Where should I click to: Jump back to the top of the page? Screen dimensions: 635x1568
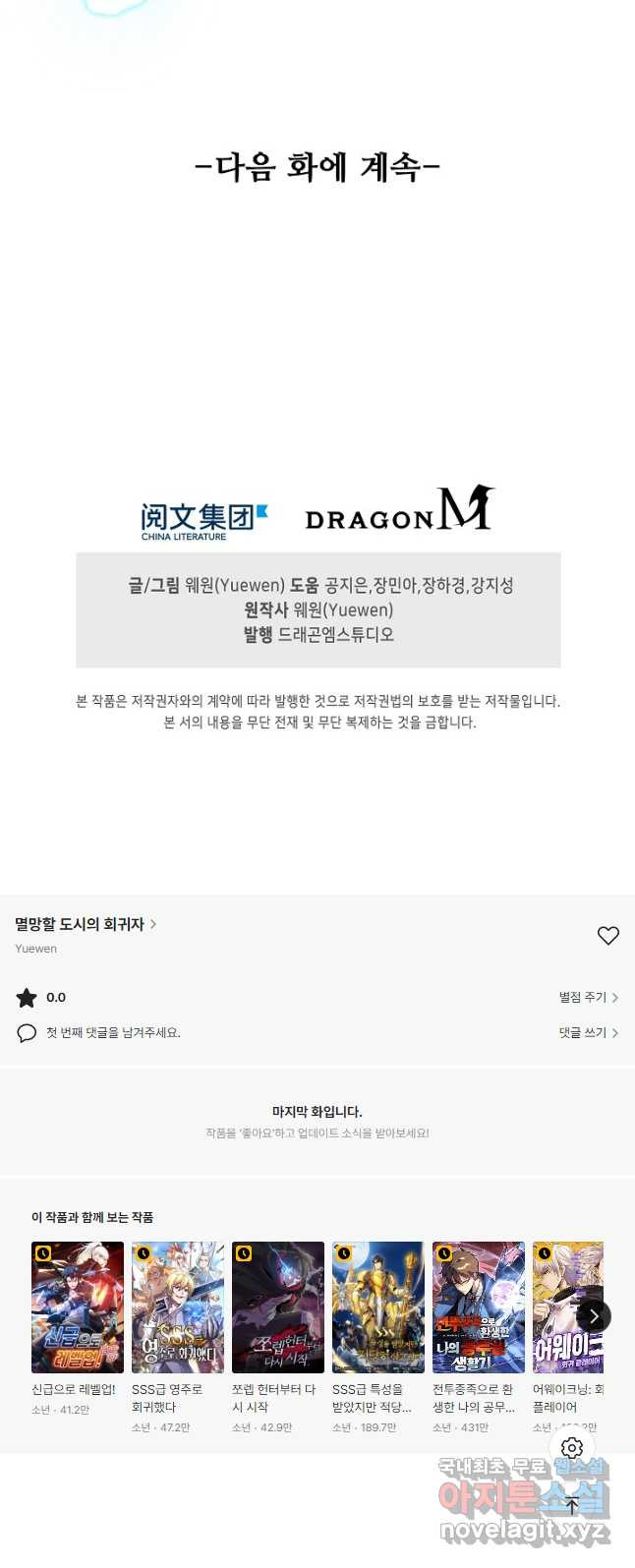click(572, 1505)
